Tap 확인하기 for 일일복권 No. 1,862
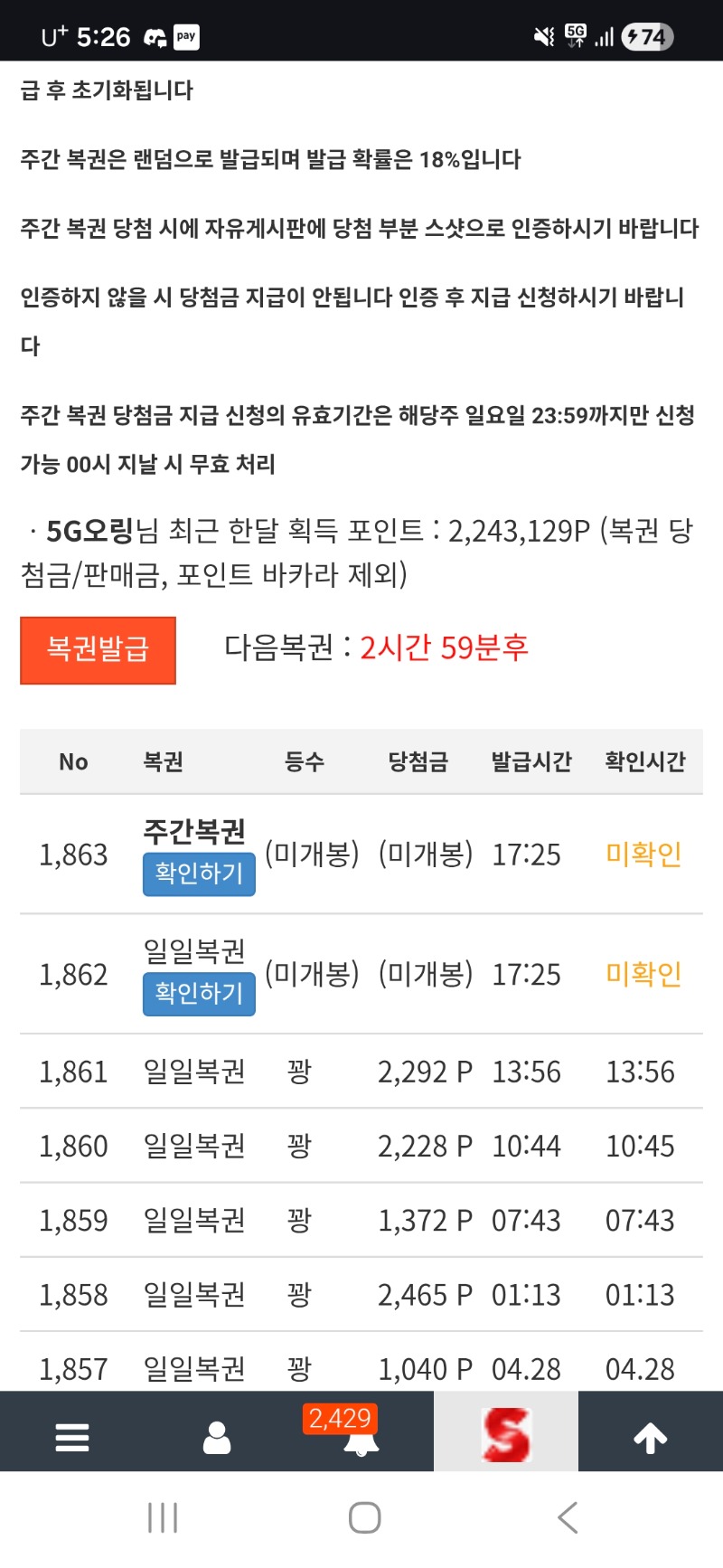This screenshot has height=1568, width=723. coord(199,994)
